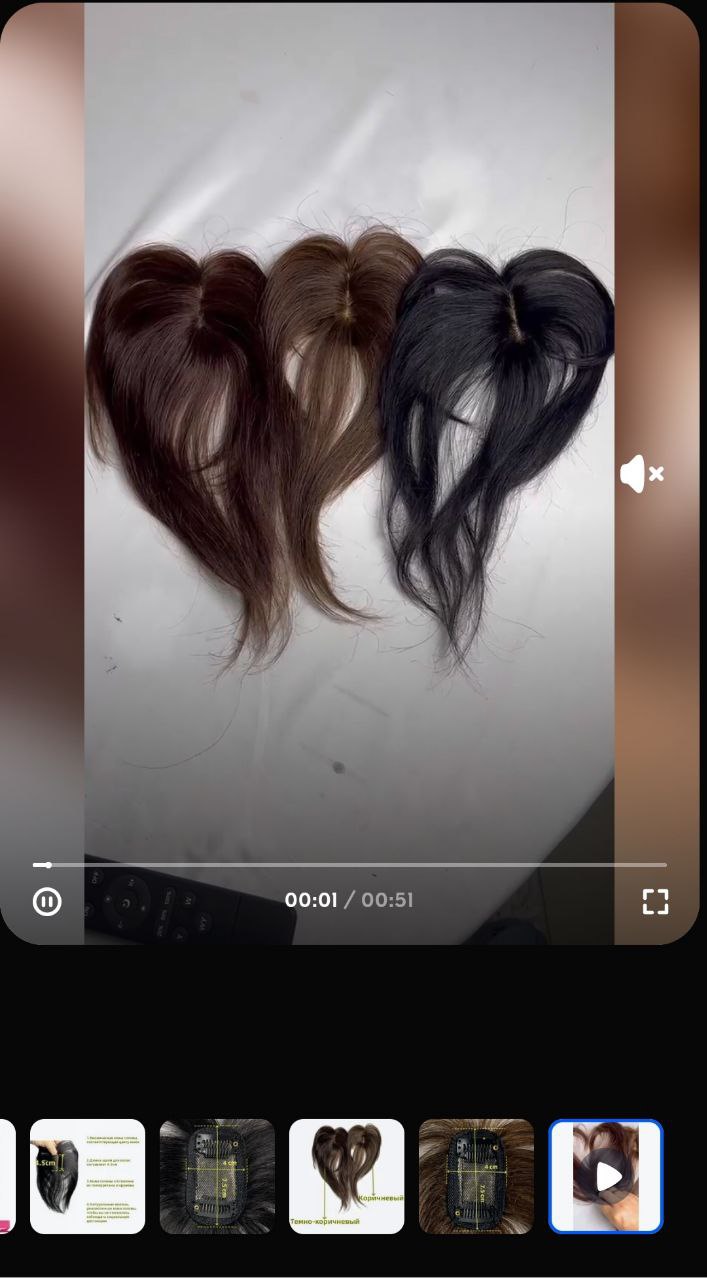Viewport: 707px width, 1280px height.
Task: Pause the product video
Action: click(x=47, y=901)
